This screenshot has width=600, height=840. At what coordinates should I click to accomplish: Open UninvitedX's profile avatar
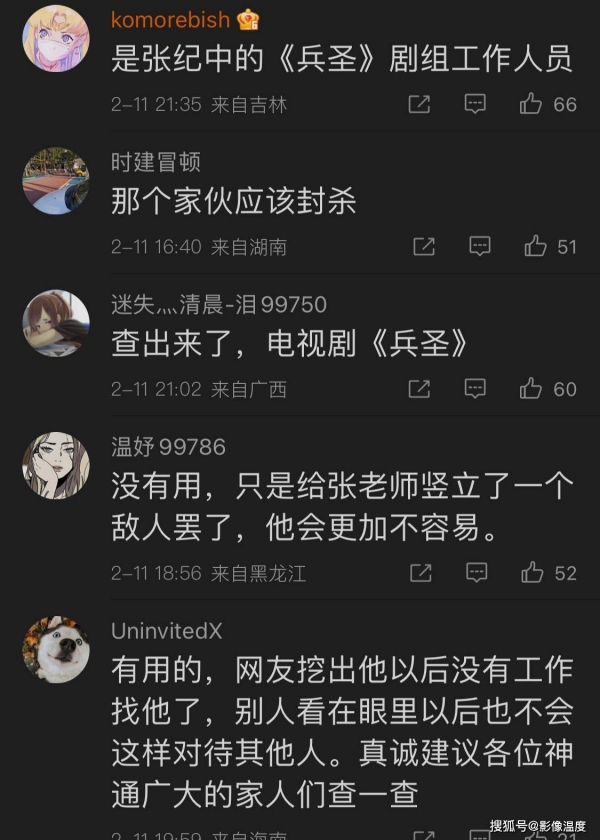coord(56,649)
